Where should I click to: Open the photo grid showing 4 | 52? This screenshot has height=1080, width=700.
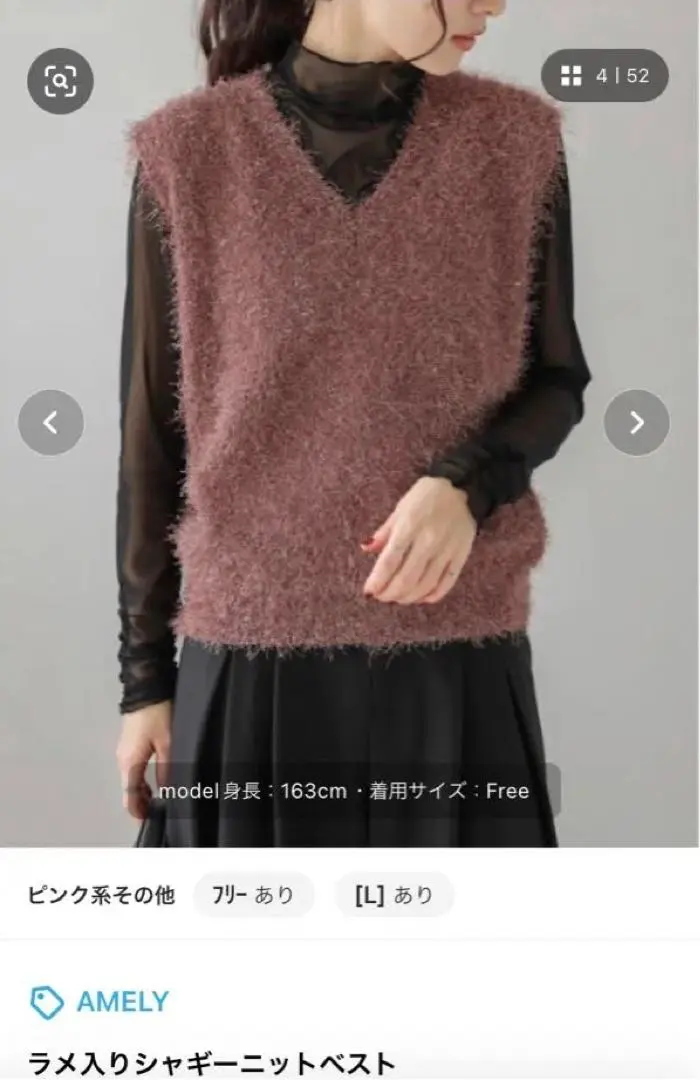point(605,76)
